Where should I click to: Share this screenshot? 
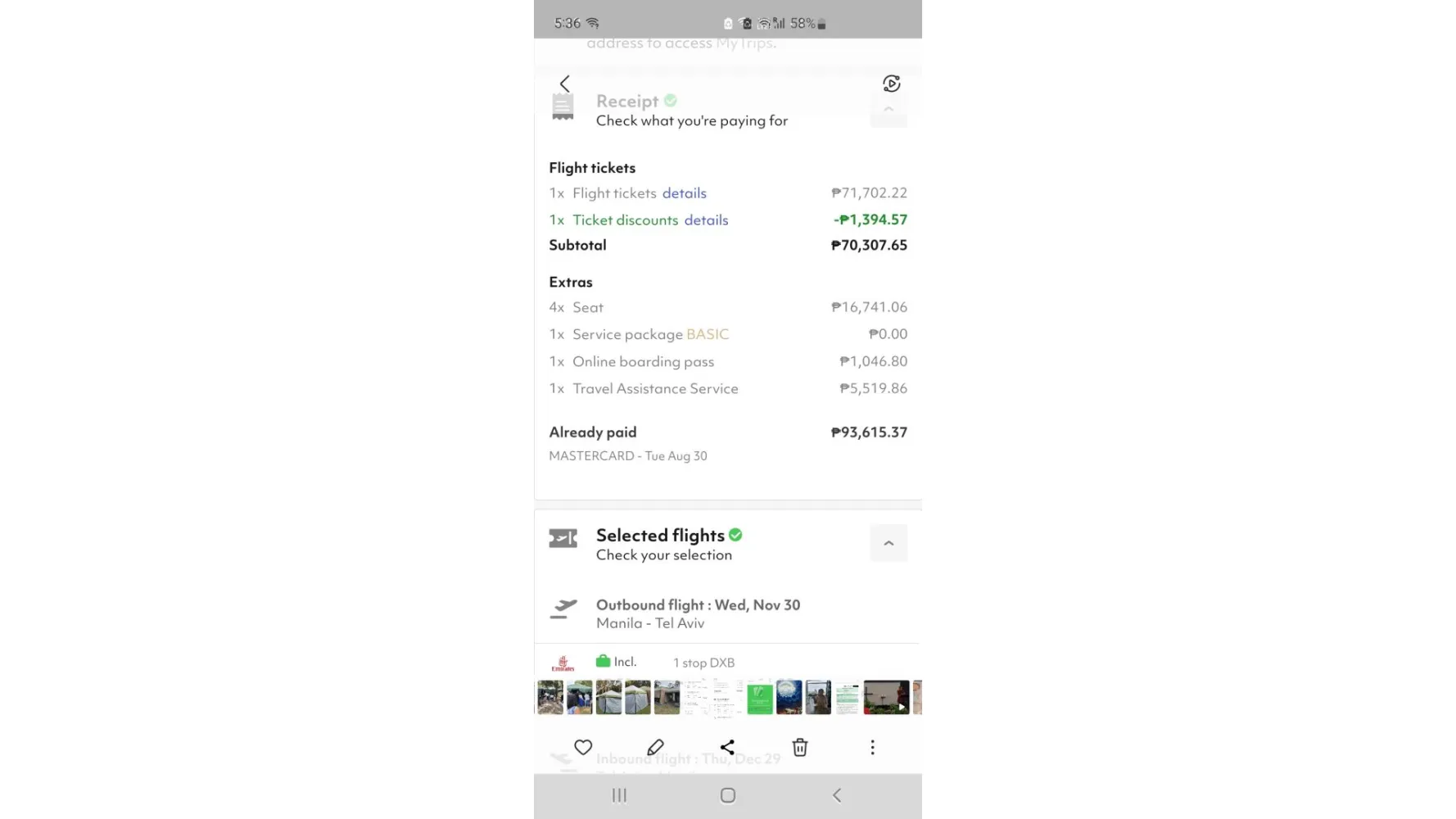(727, 747)
